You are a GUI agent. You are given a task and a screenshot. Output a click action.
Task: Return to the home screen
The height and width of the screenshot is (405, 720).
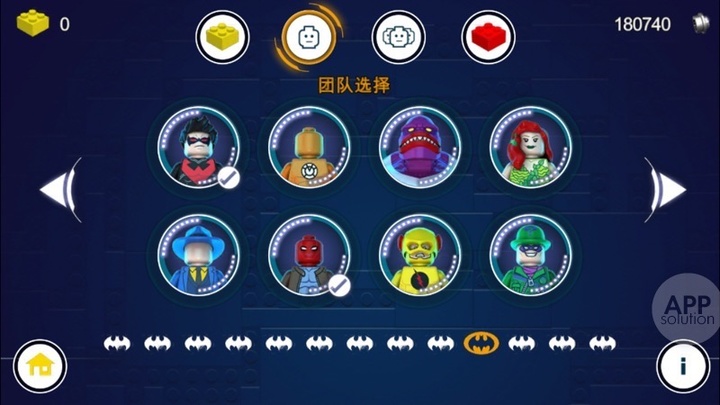pos(39,365)
